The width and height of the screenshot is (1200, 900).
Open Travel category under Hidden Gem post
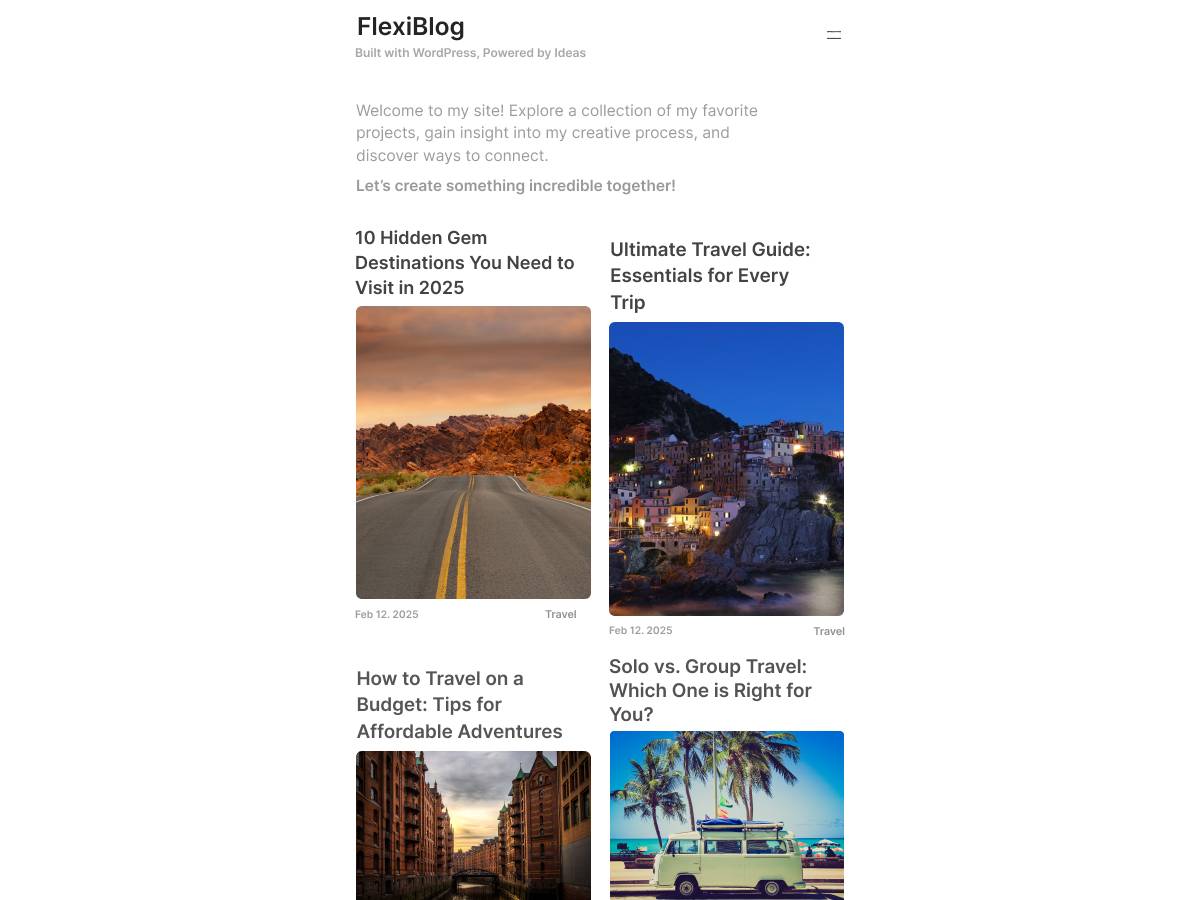pos(560,614)
